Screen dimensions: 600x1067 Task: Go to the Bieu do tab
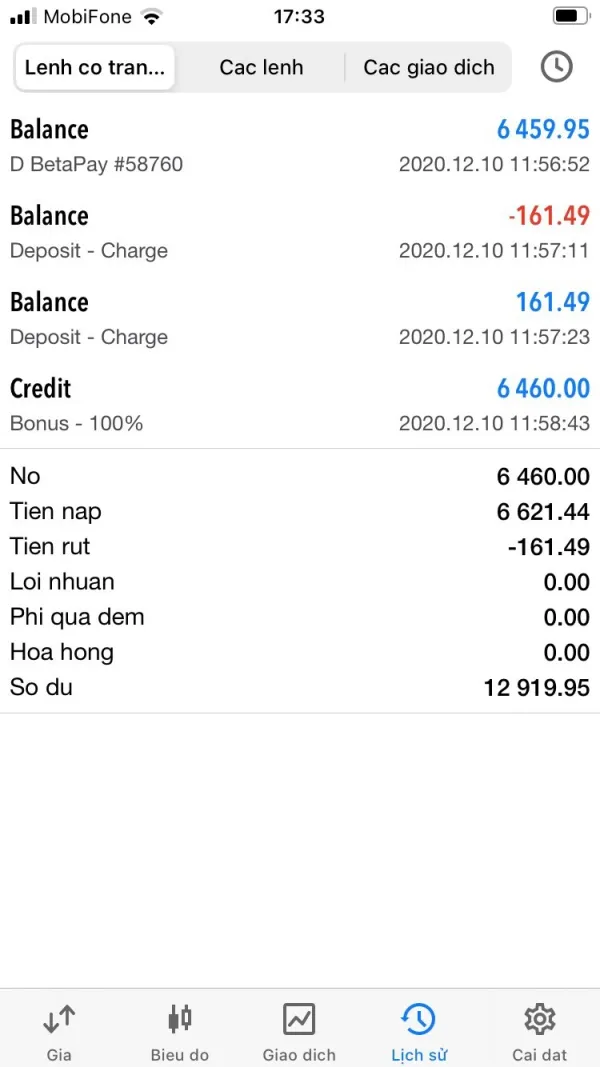tap(180, 1032)
